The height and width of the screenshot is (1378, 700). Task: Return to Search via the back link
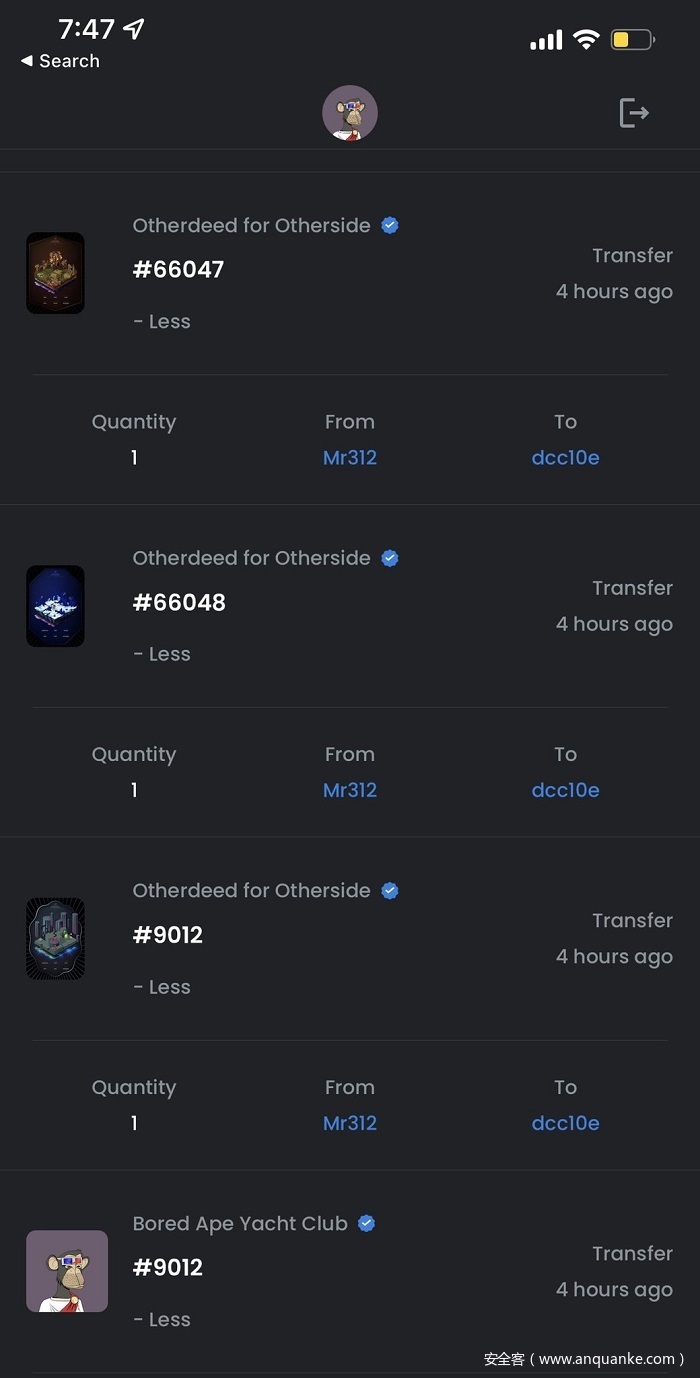pos(60,61)
